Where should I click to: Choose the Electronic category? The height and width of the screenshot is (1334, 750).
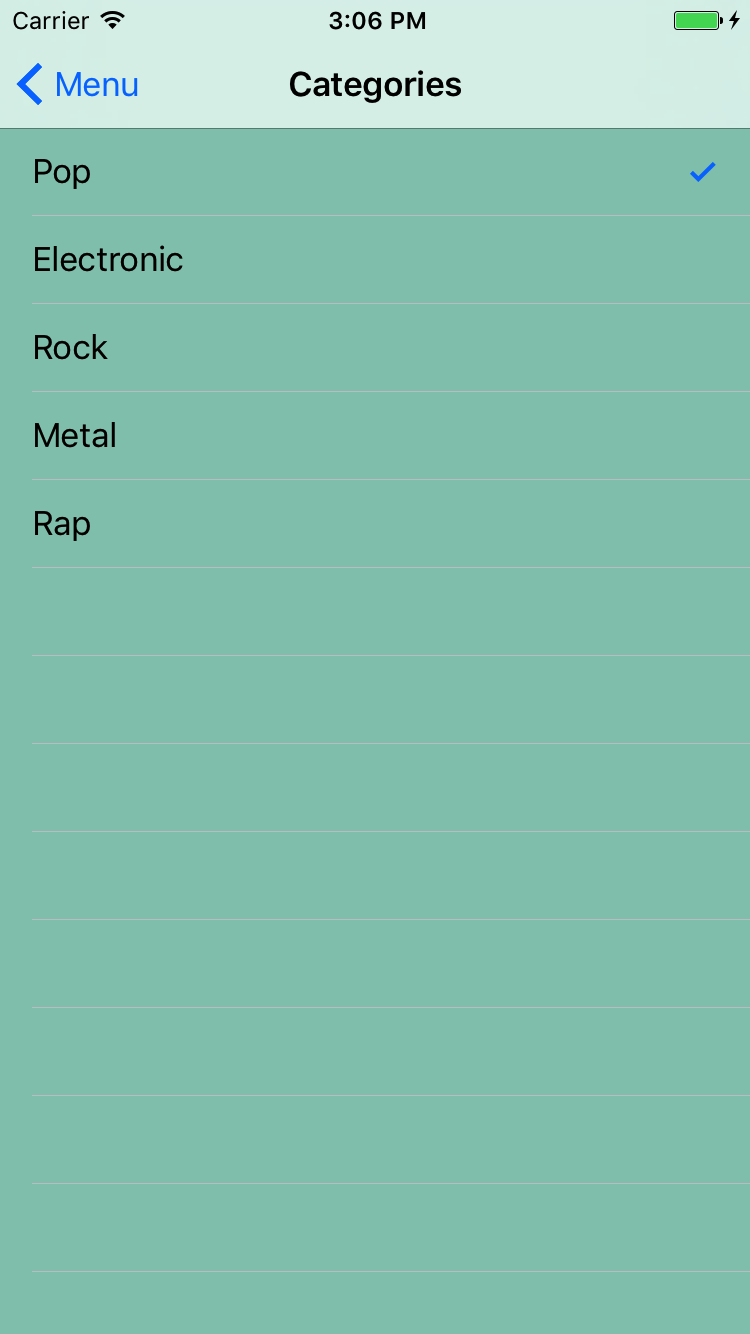(375, 260)
